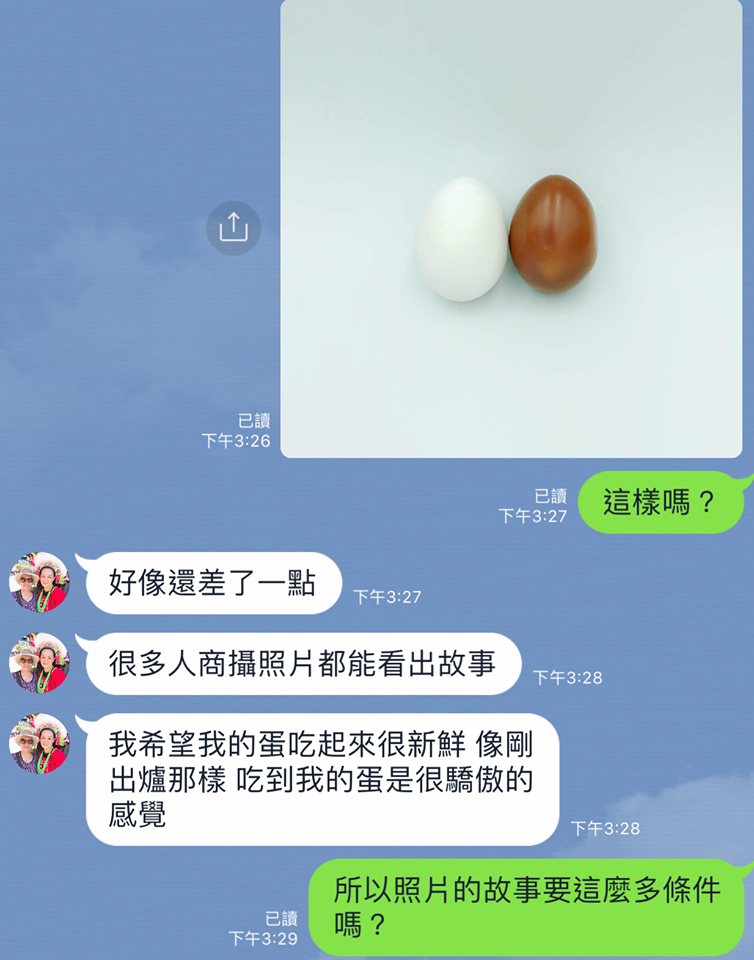This screenshot has width=754, height=960.
Task: Share the egg photo using the share icon
Action: pos(233,228)
